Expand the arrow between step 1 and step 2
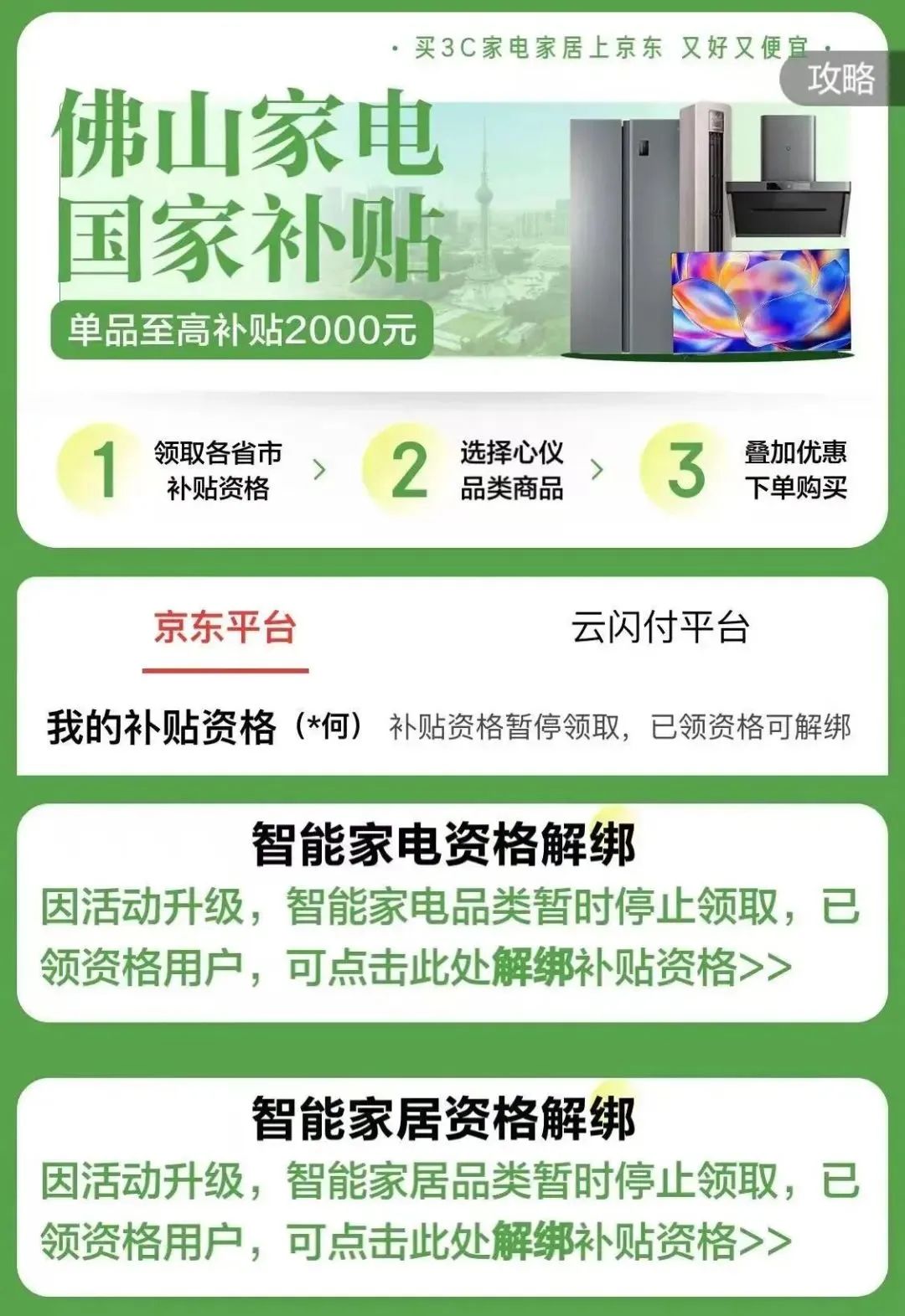The height and width of the screenshot is (1316, 905). click(321, 472)
